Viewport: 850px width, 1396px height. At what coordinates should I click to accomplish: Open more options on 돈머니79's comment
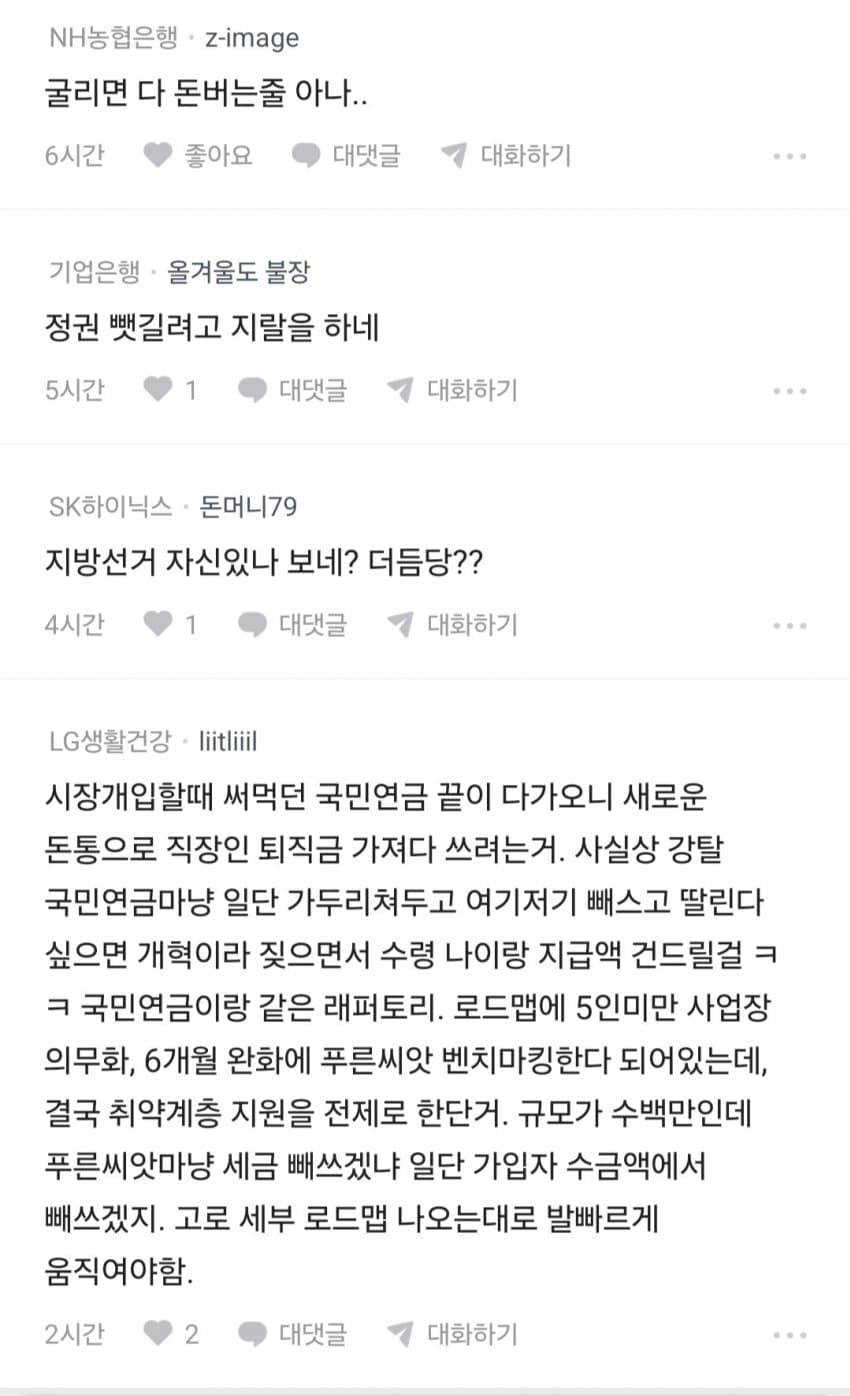pos(790,627)
